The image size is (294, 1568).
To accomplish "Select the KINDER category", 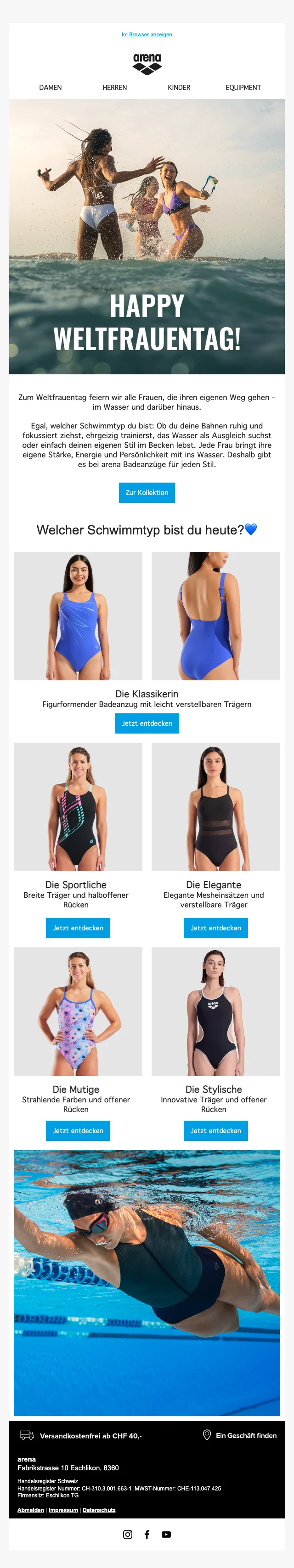I will [x=179, y=88].
